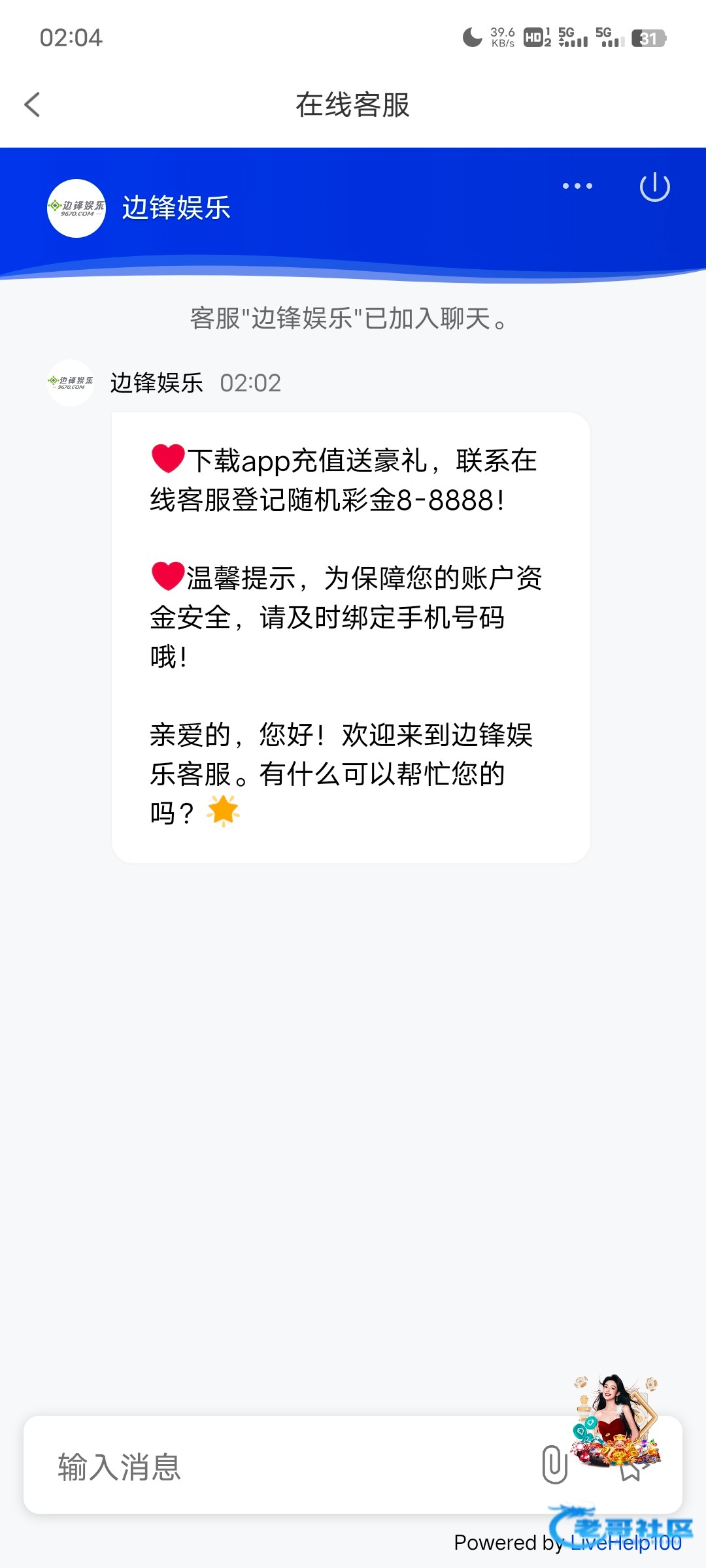Open the LiveHelp100 link

click(x=626, y=1543)
